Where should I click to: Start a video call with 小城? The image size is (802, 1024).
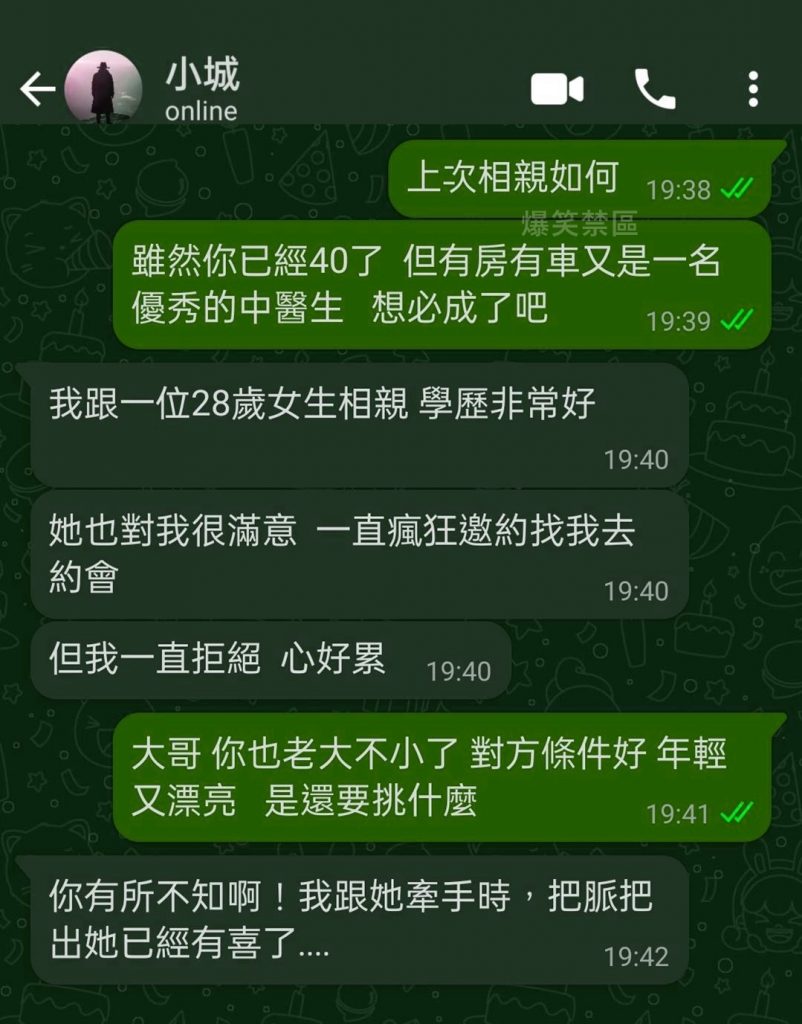[557, 90]
